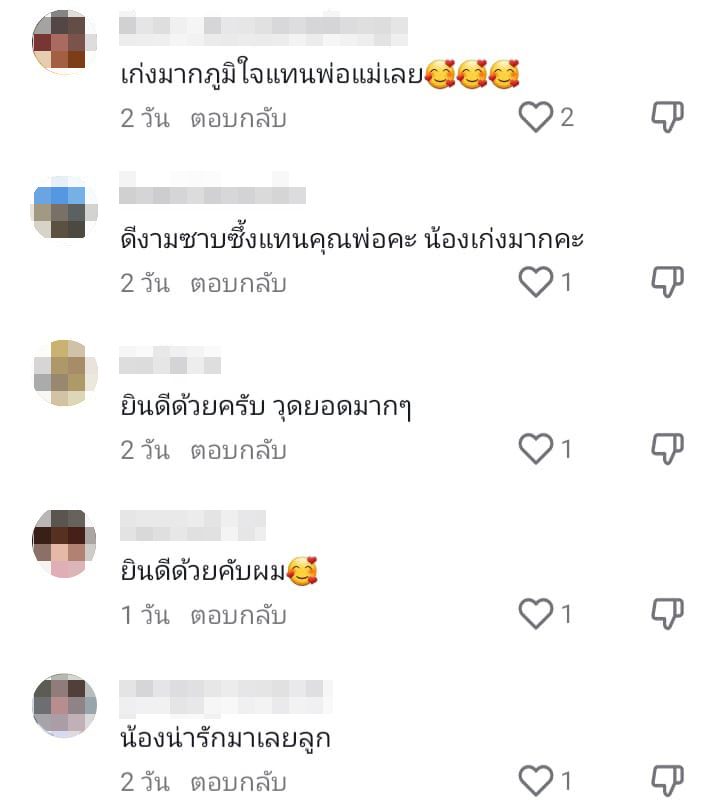Reply to the comment 'น้องน่ารักมาเลยลูก'

[x=238, y=781]
